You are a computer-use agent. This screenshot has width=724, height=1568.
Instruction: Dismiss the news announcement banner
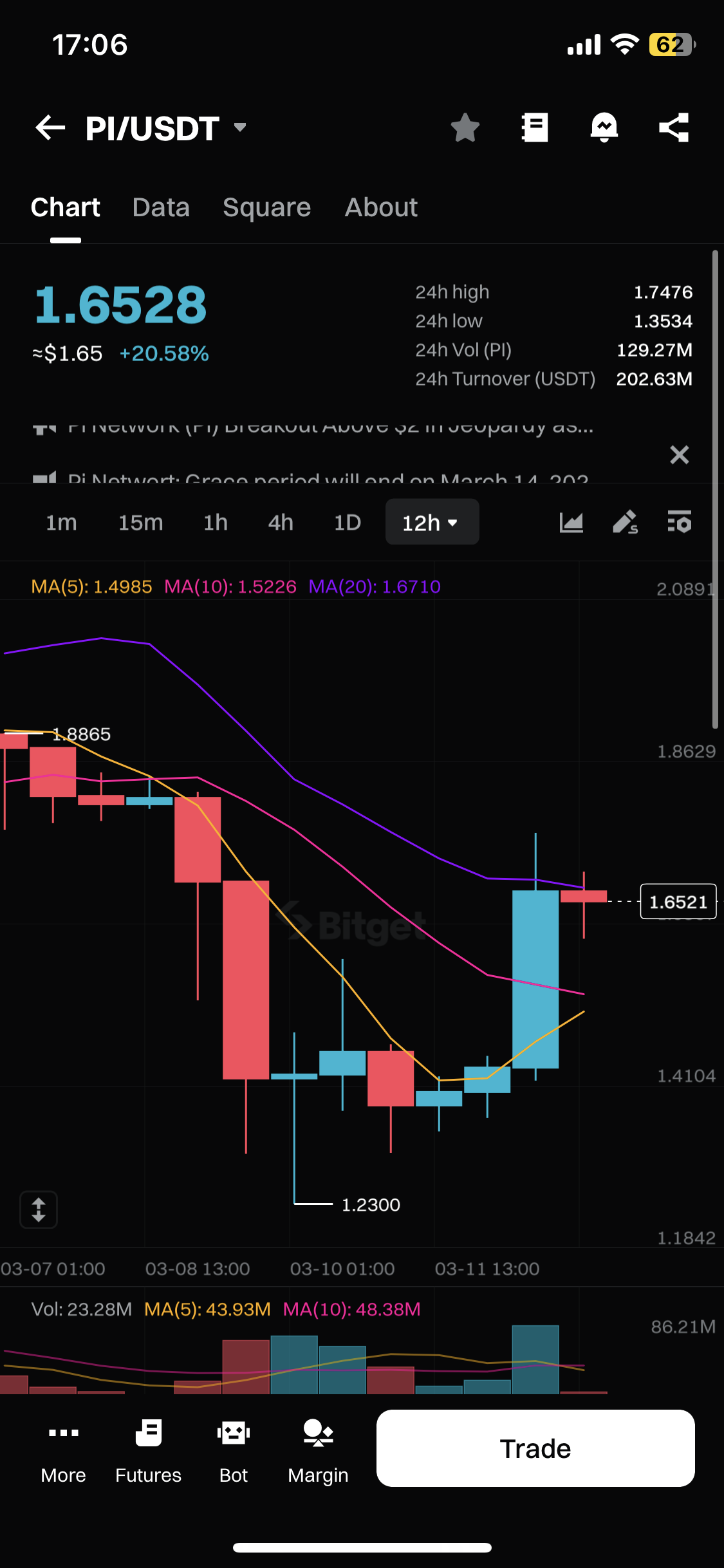tap(679, 455)
